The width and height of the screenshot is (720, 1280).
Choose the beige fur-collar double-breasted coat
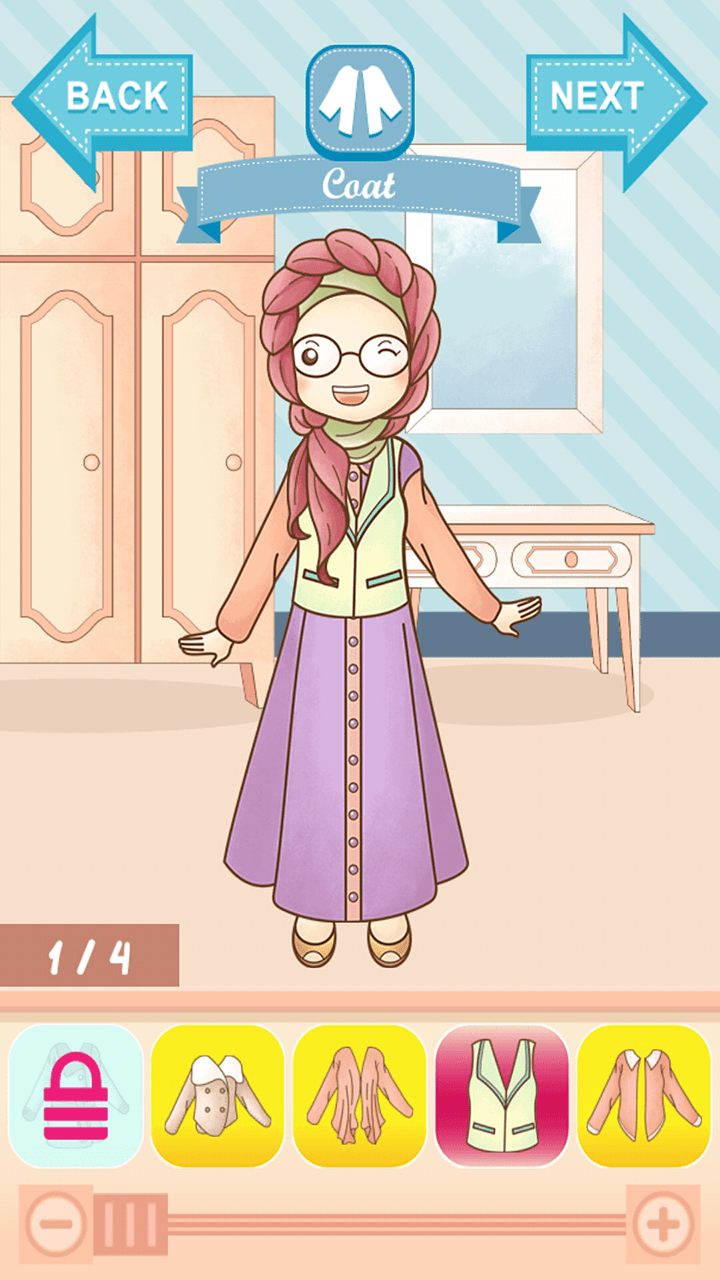click(218, 1095)
